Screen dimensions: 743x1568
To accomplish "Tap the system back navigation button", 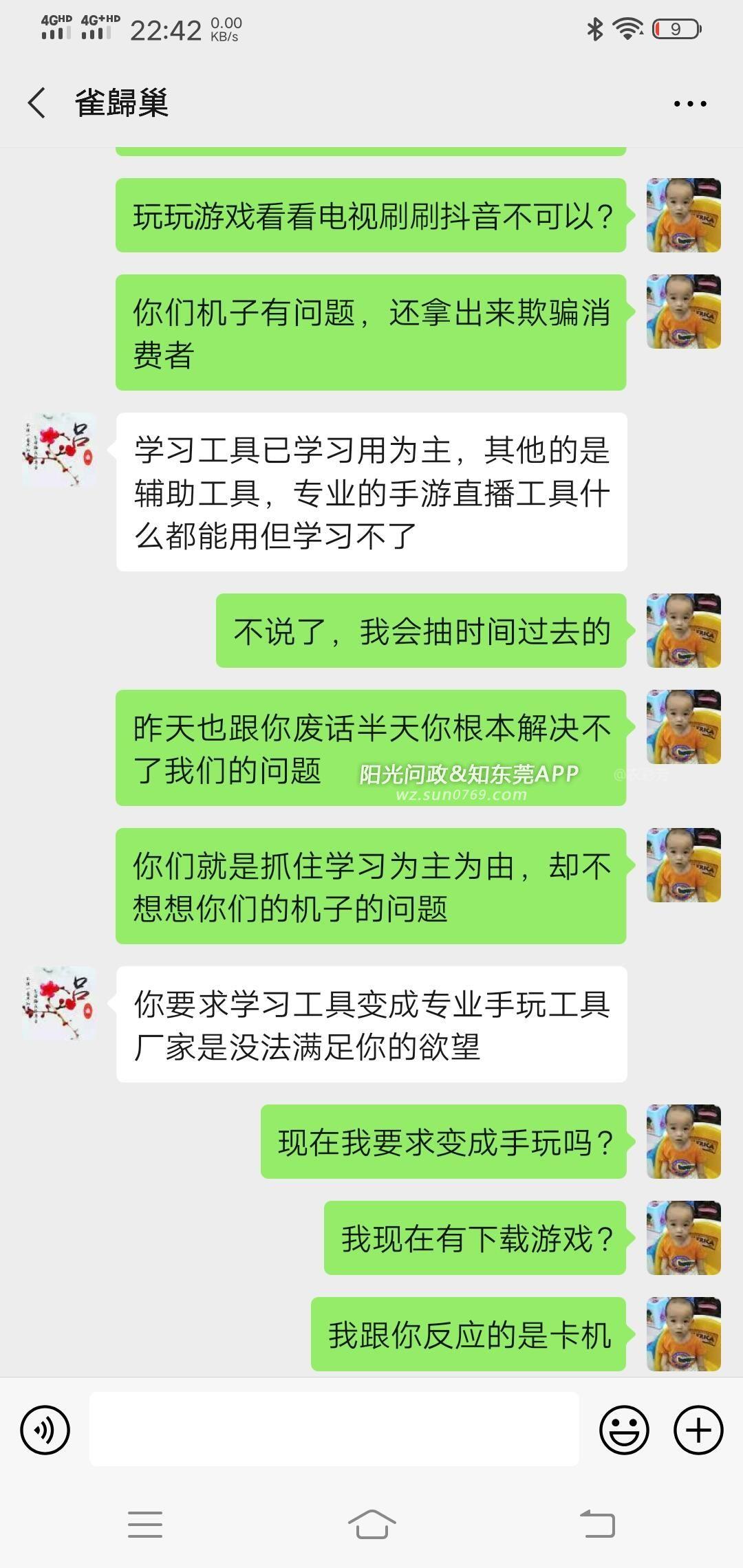I will click(597, 1524).
